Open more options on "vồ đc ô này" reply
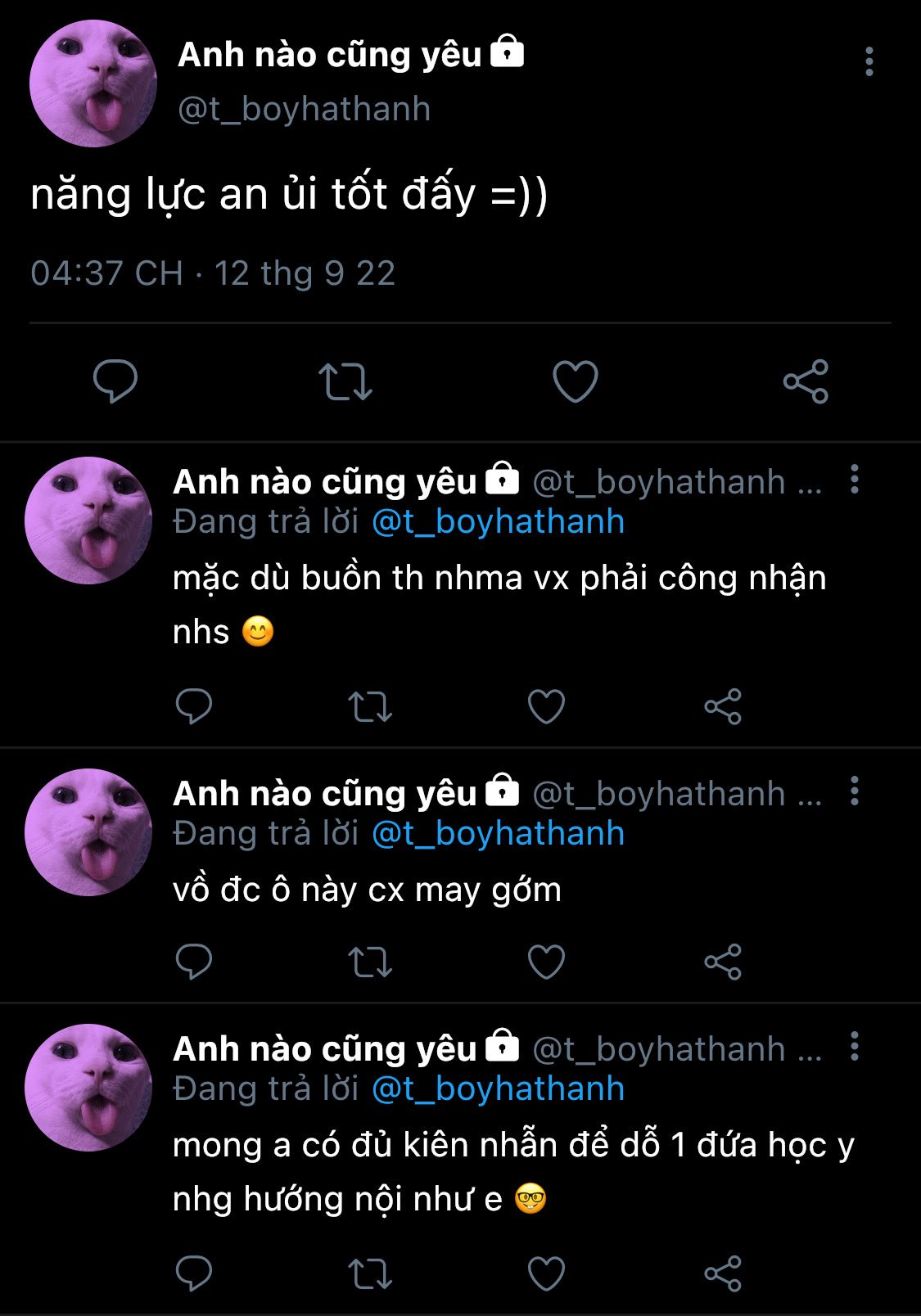921x1316 pixels. click(x=854, y=791)
